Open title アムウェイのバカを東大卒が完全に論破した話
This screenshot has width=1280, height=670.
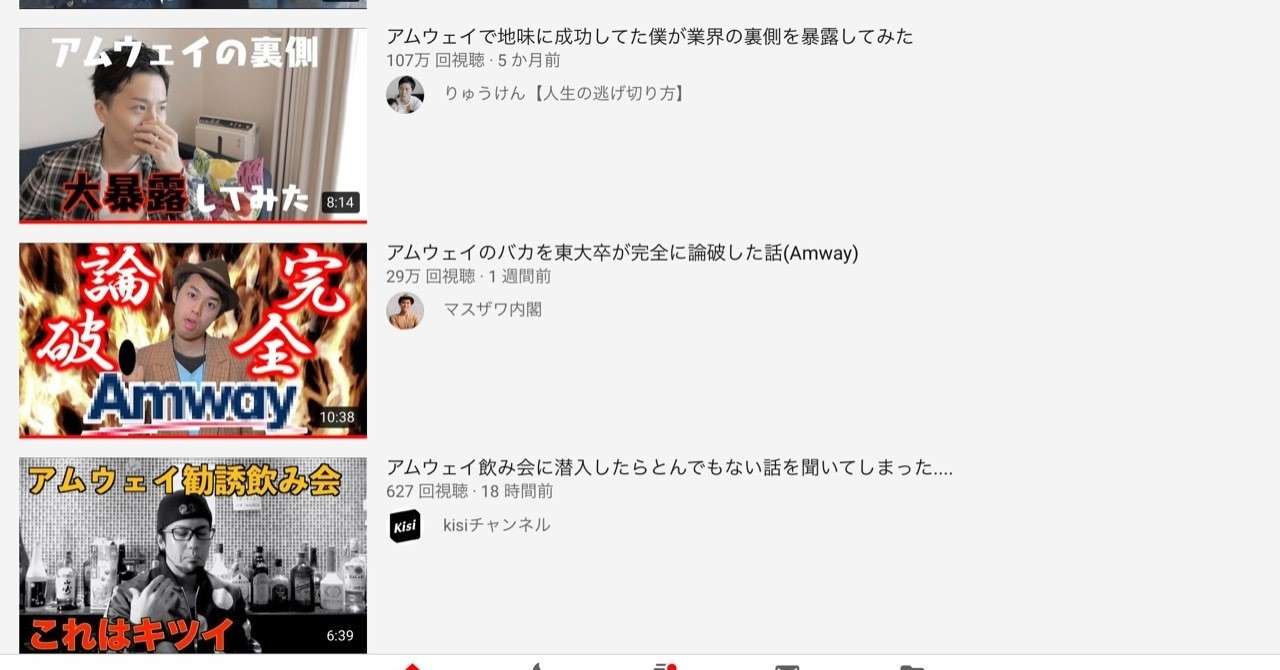[622, 253]
